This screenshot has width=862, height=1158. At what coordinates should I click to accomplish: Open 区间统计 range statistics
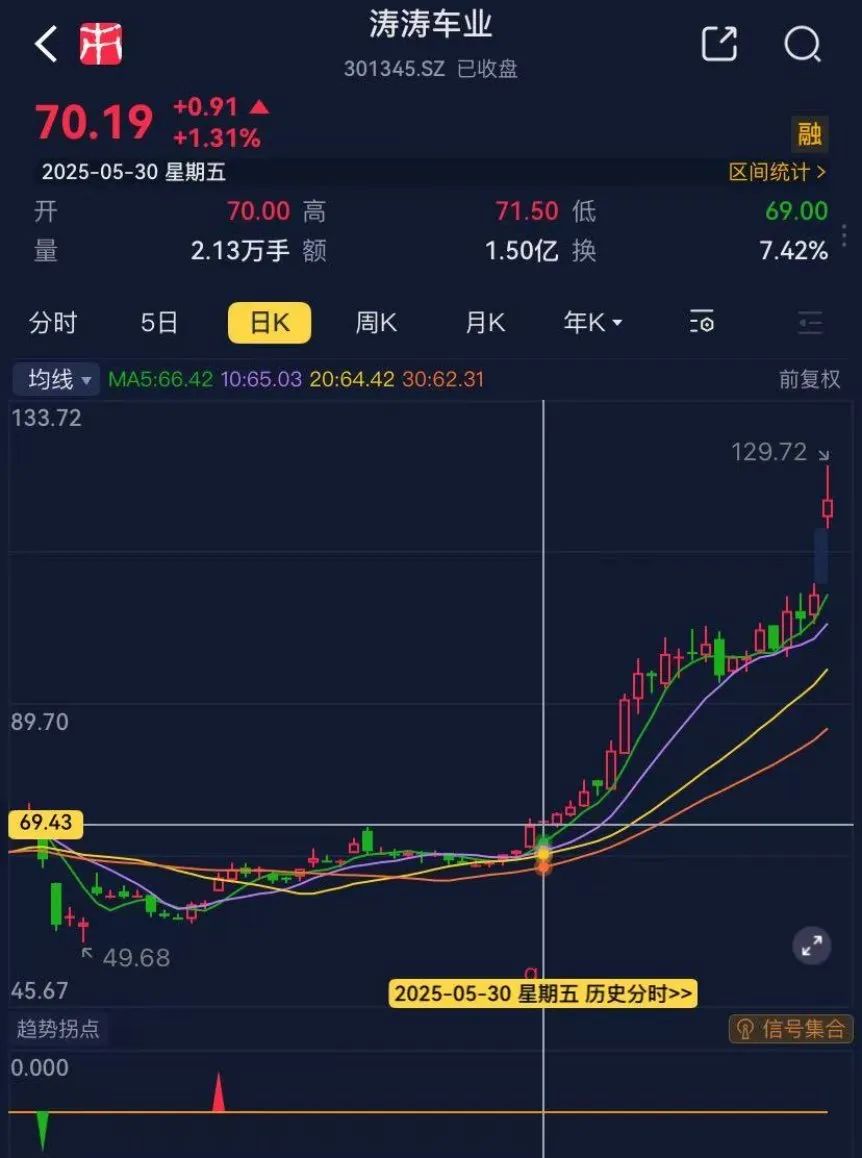(777, 172)
